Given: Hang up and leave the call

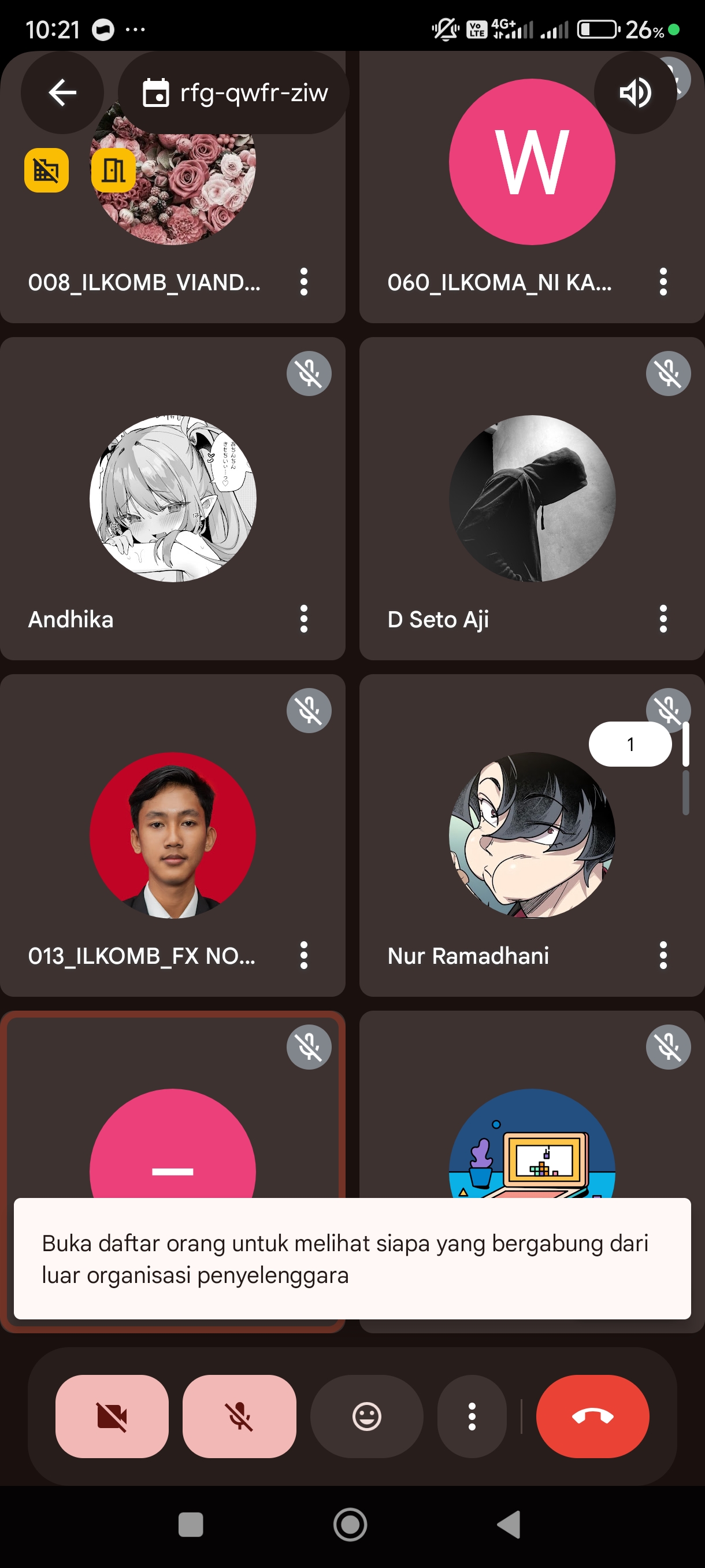Looking at the screenshot, I should [x=592, y=1416].
